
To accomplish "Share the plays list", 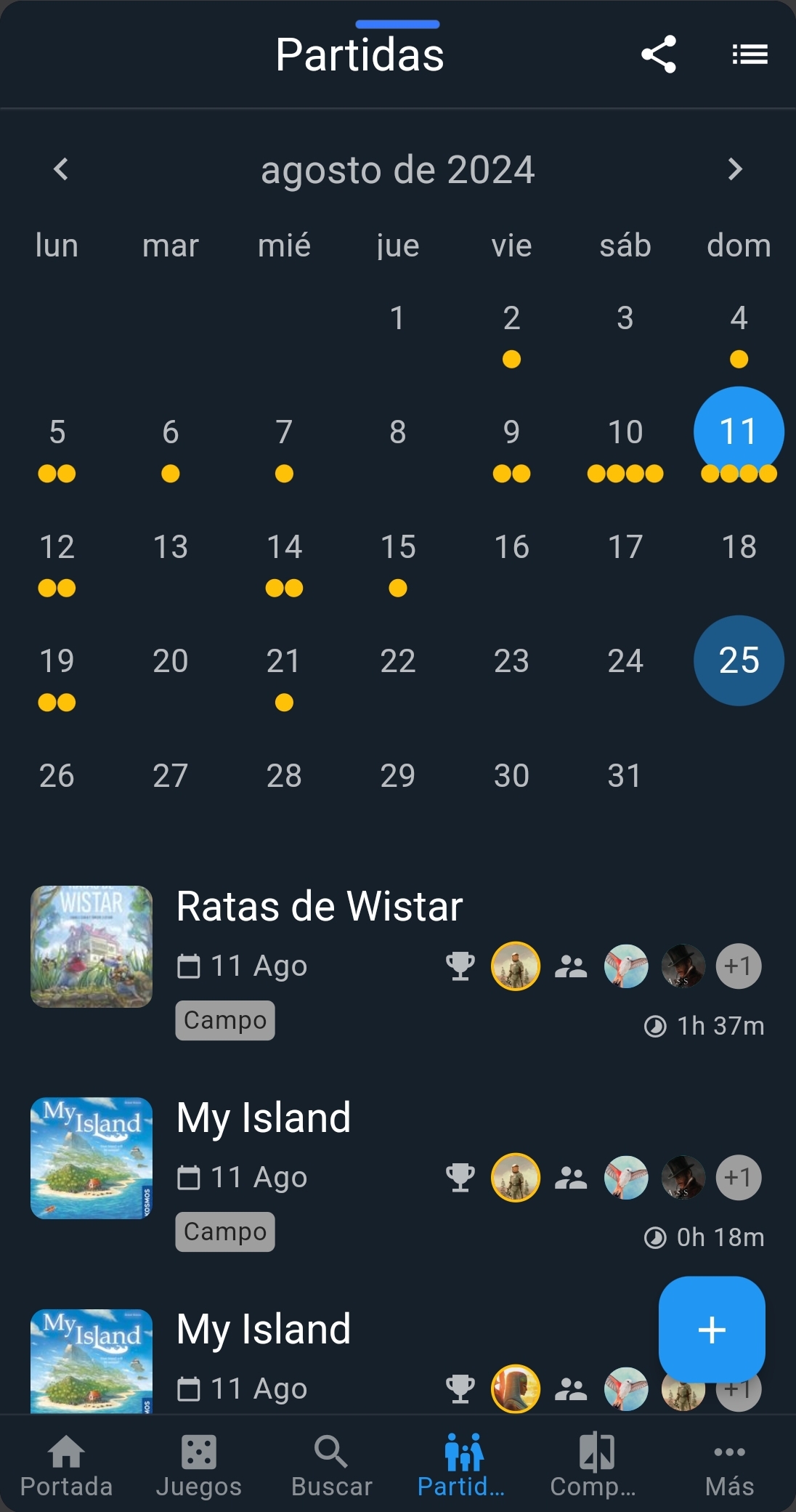I will pyautogui.click(x=659, y=54).
